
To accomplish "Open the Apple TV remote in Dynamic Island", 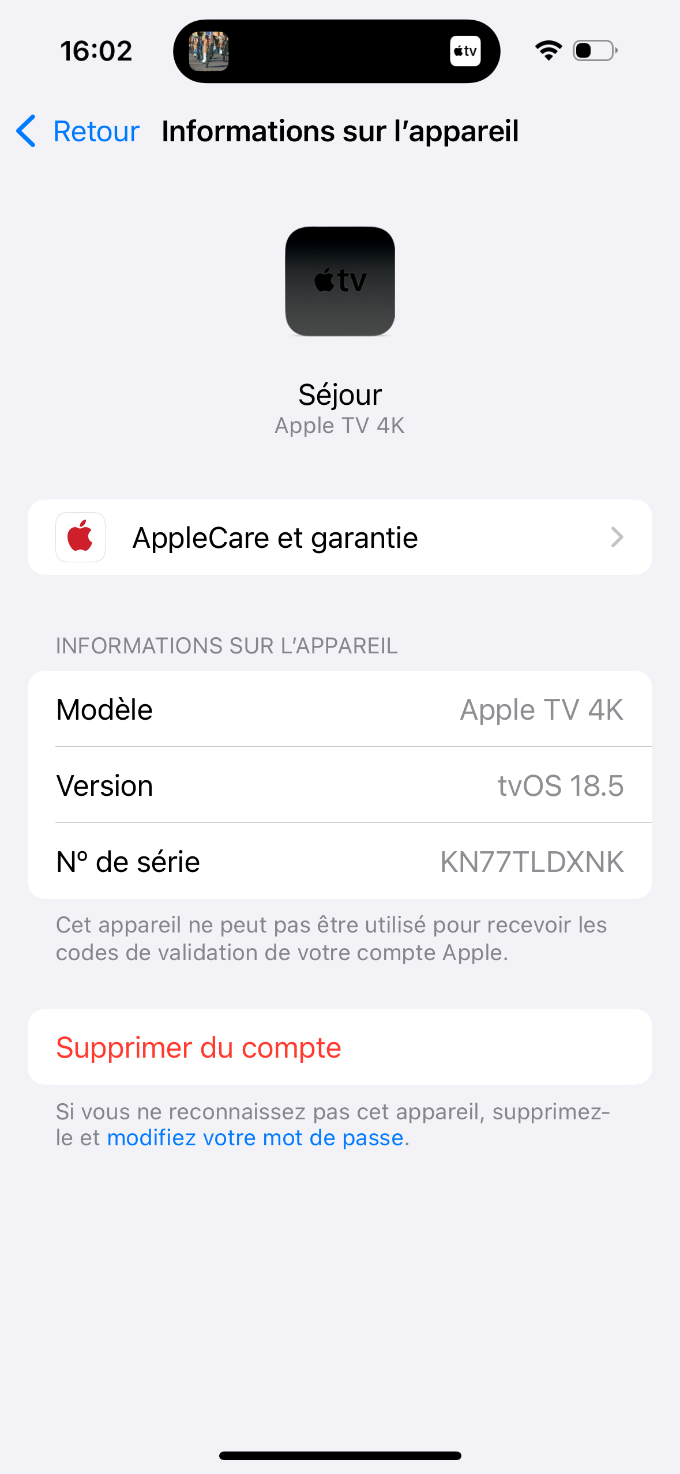I will [465, 51].
